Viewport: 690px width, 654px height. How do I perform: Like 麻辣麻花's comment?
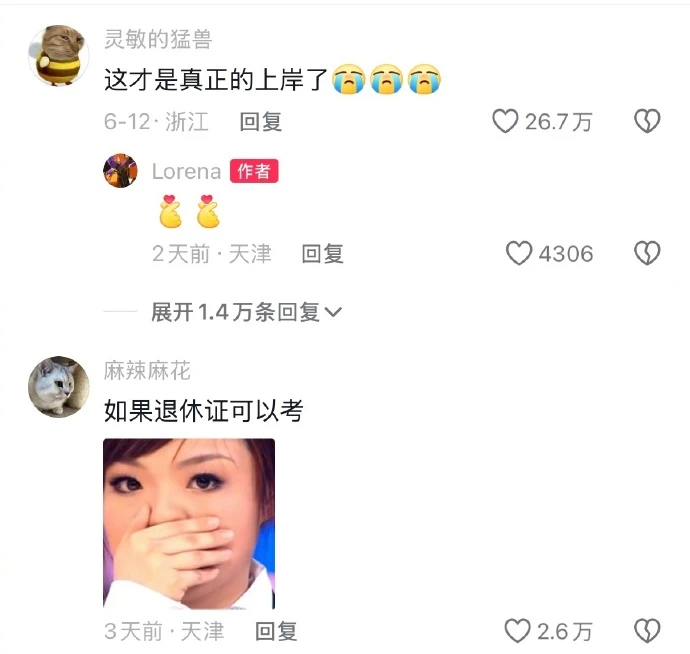[517, 631]
